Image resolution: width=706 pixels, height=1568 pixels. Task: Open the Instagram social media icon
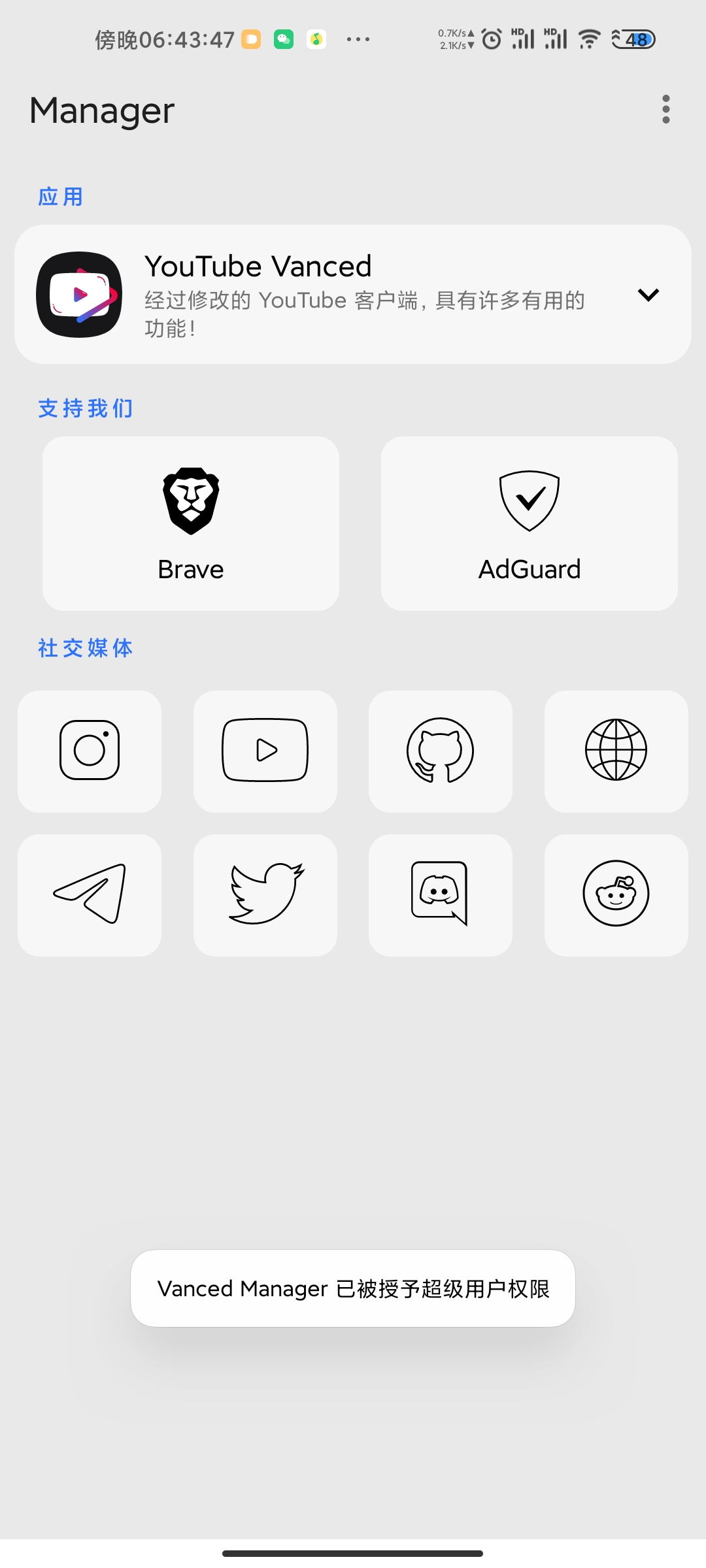click(x=89, y=750)
